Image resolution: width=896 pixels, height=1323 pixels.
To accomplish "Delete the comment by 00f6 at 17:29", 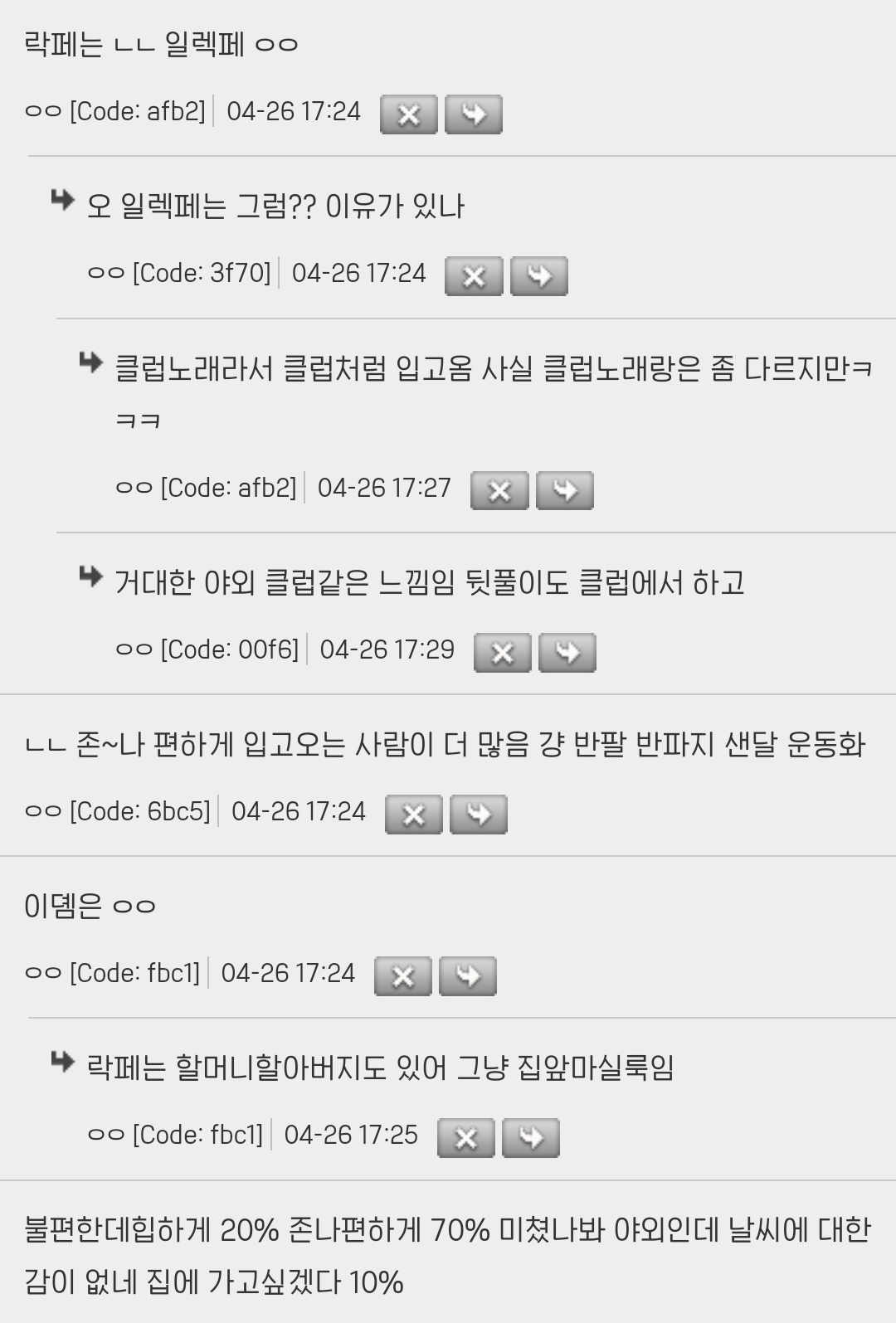I will [501, 653].
